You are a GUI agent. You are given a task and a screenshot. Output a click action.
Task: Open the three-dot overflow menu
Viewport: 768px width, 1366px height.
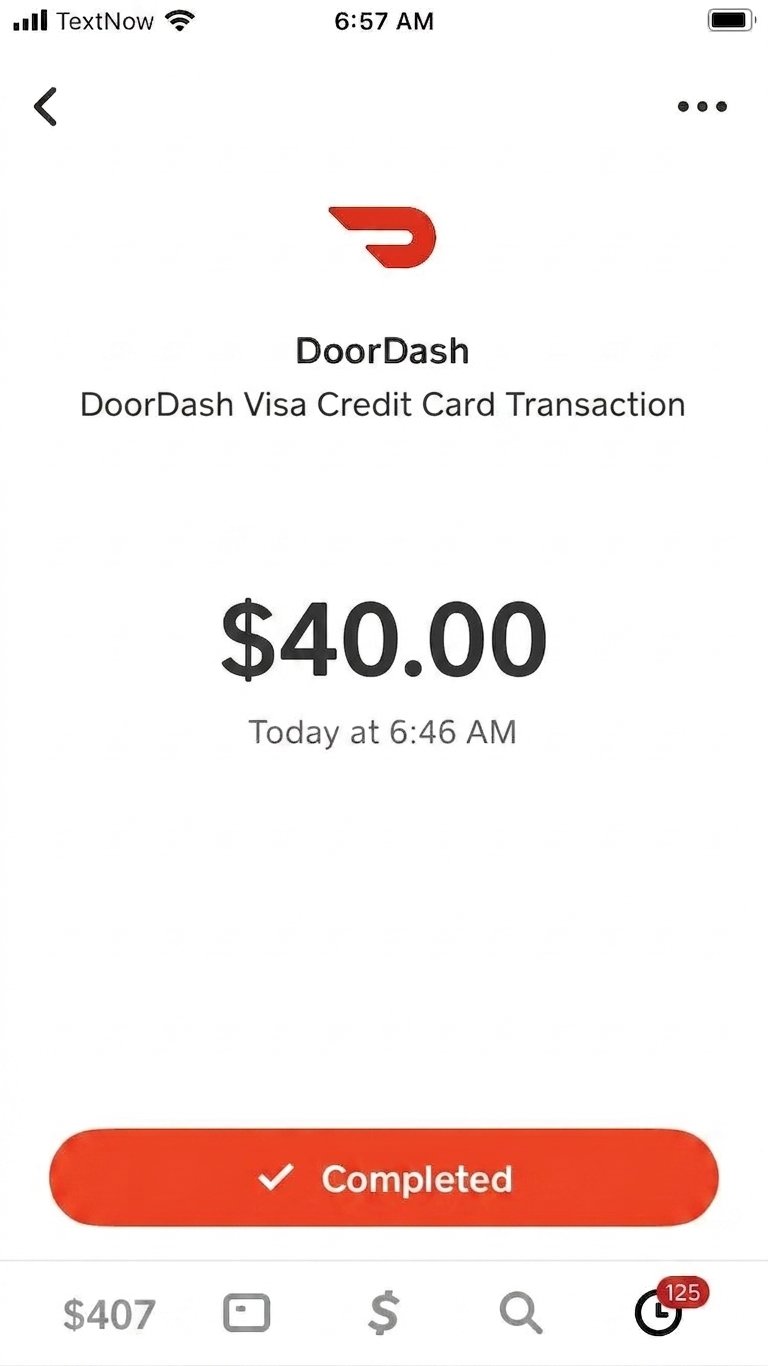(702, 106)
